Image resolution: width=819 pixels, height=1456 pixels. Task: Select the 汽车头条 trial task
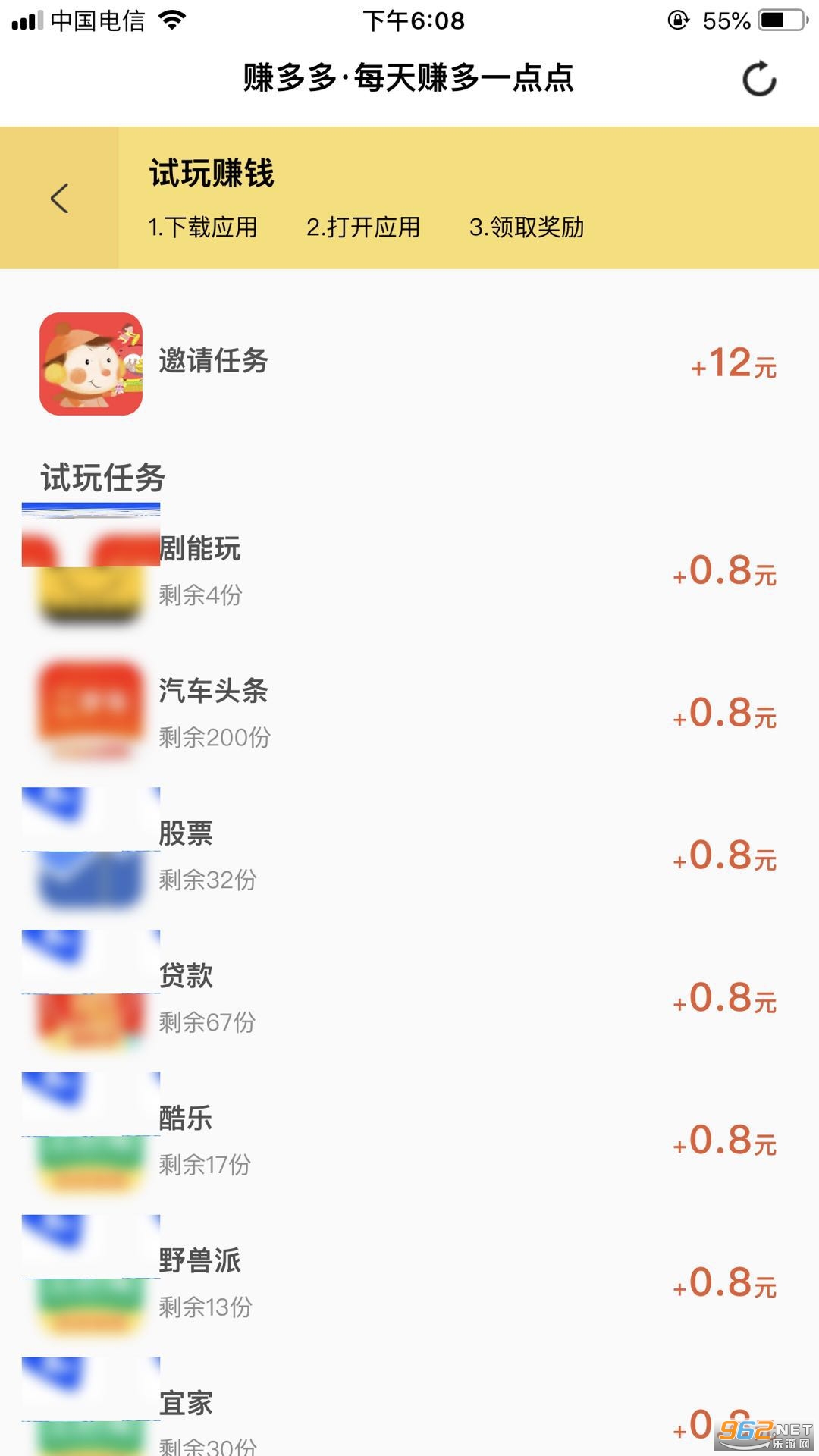tap(409, 713)
